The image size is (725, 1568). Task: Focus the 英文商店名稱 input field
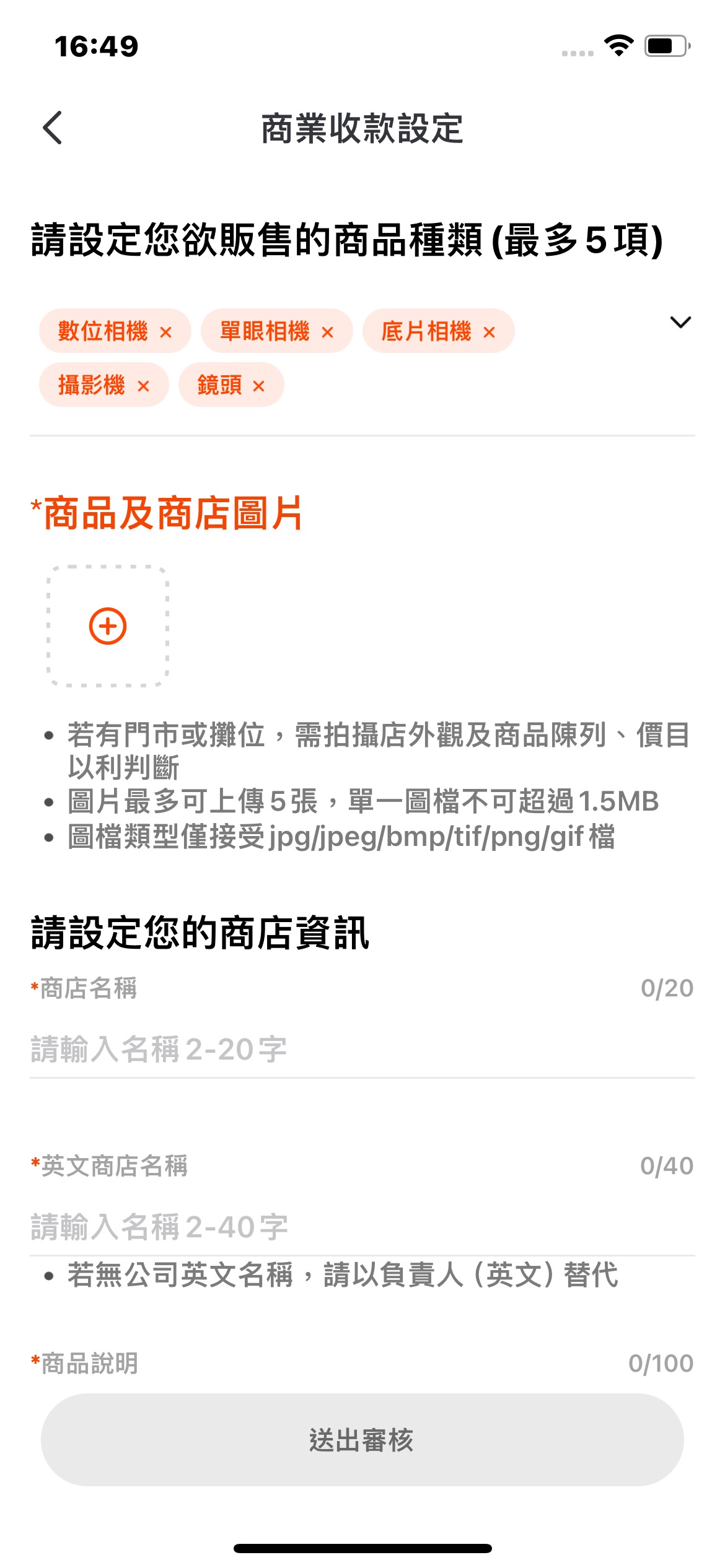[362, 1227]
